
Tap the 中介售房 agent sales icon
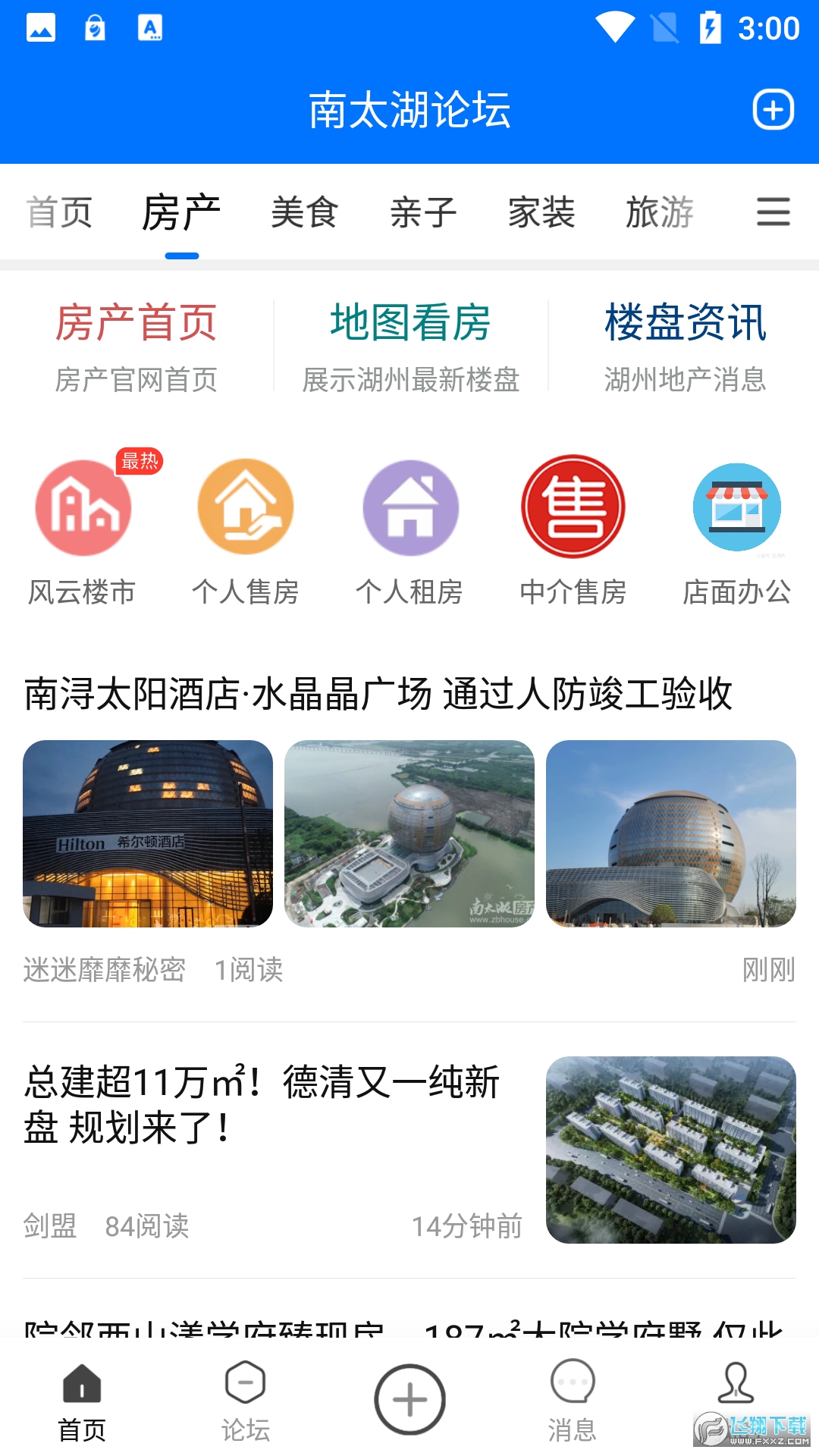(573, 508)
